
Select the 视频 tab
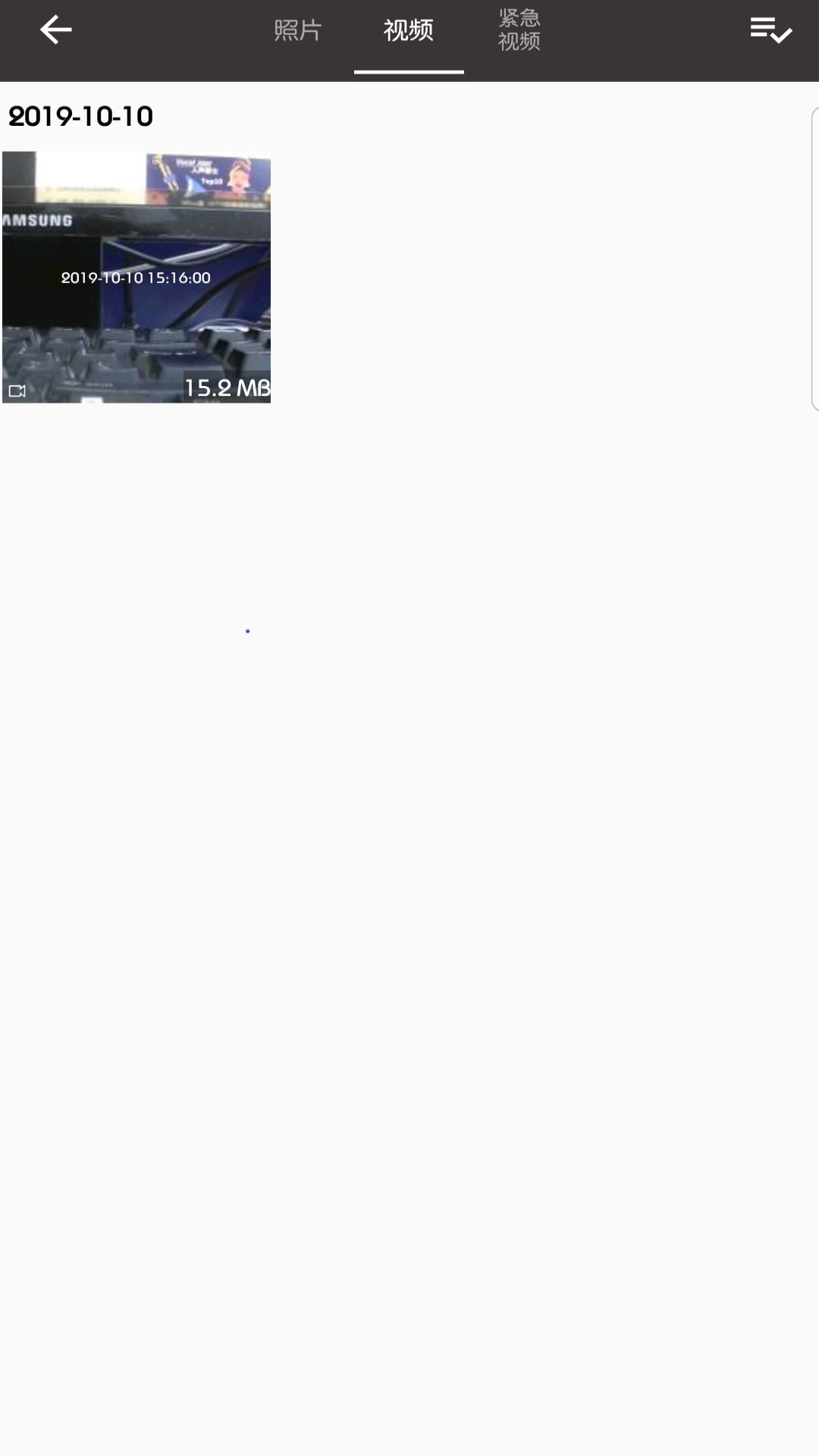(409, 30)
